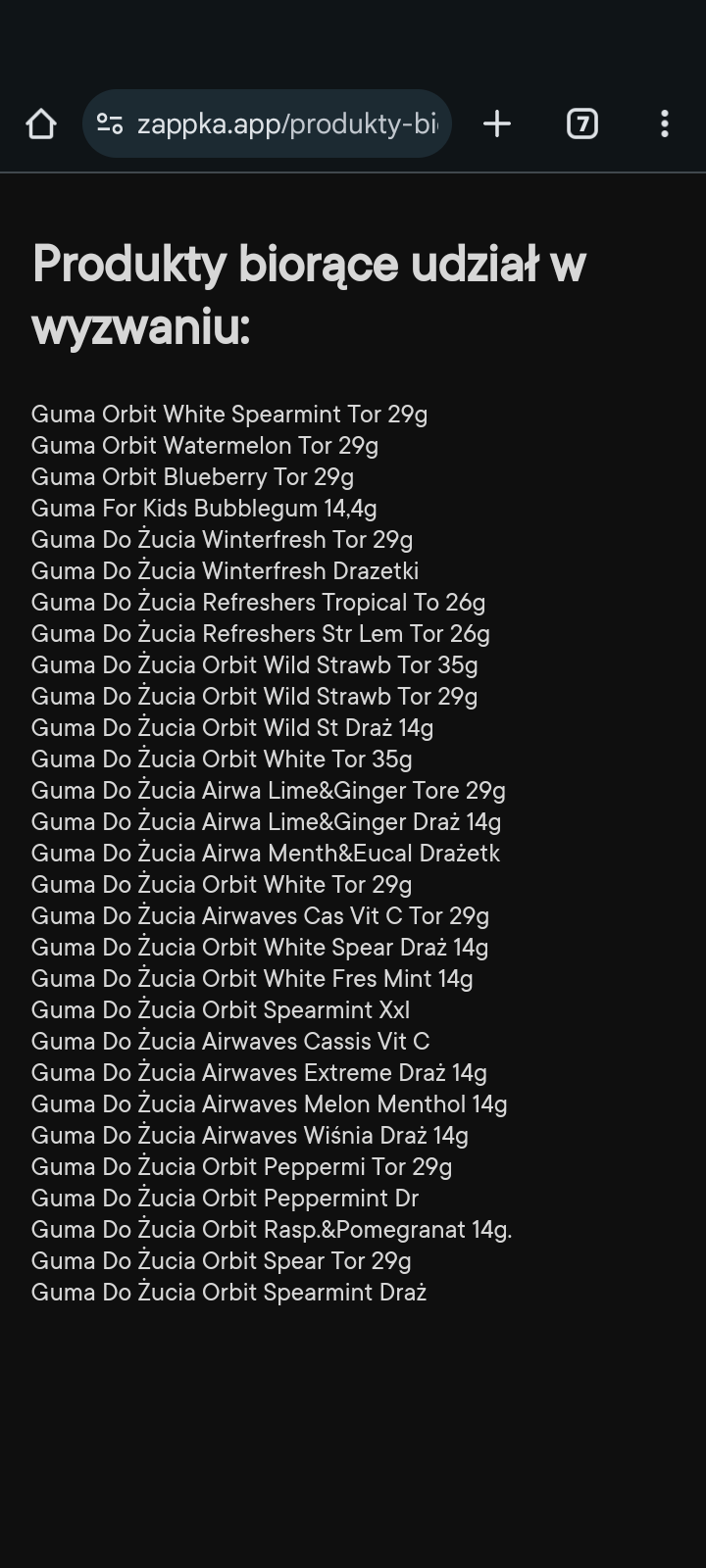
Task: Tap the zappka.app address bar
Action: click(x=287, y=123)
